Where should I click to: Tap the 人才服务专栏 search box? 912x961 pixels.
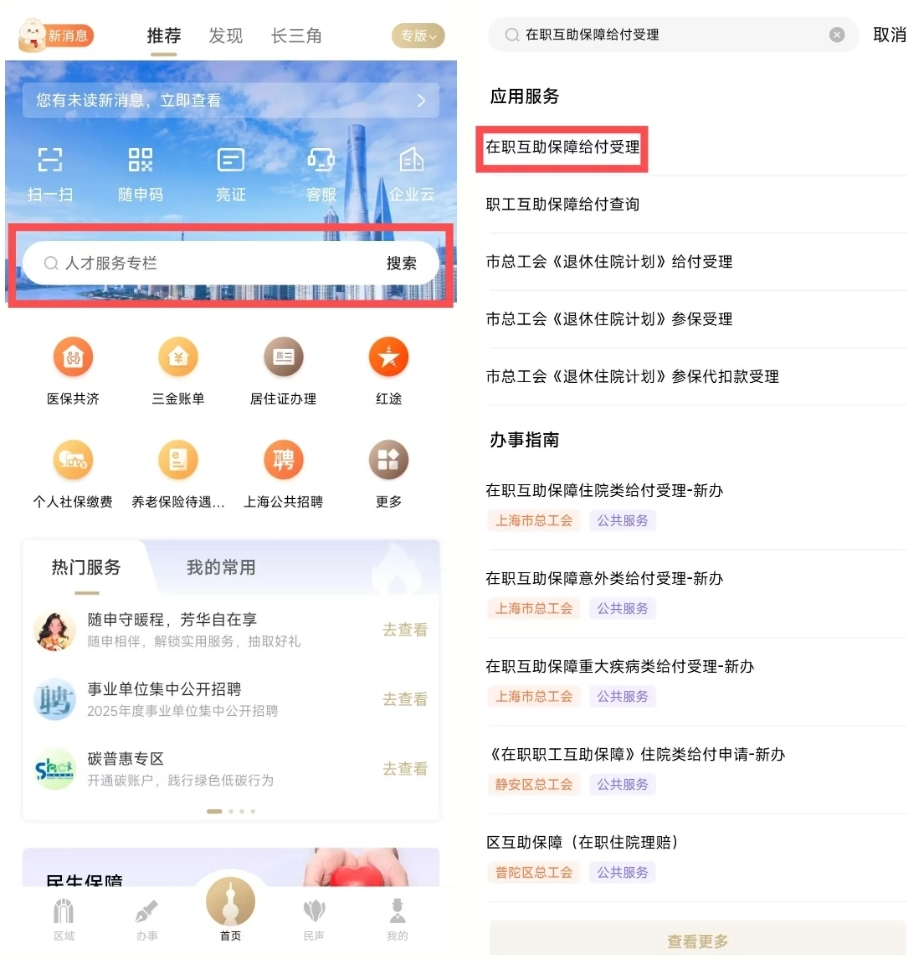[200, 263]
